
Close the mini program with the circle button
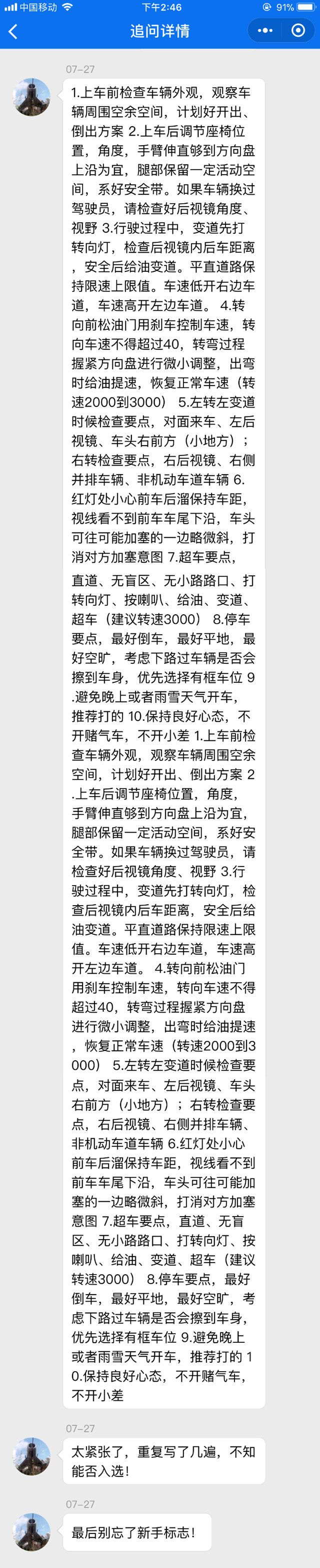[298, 31]
